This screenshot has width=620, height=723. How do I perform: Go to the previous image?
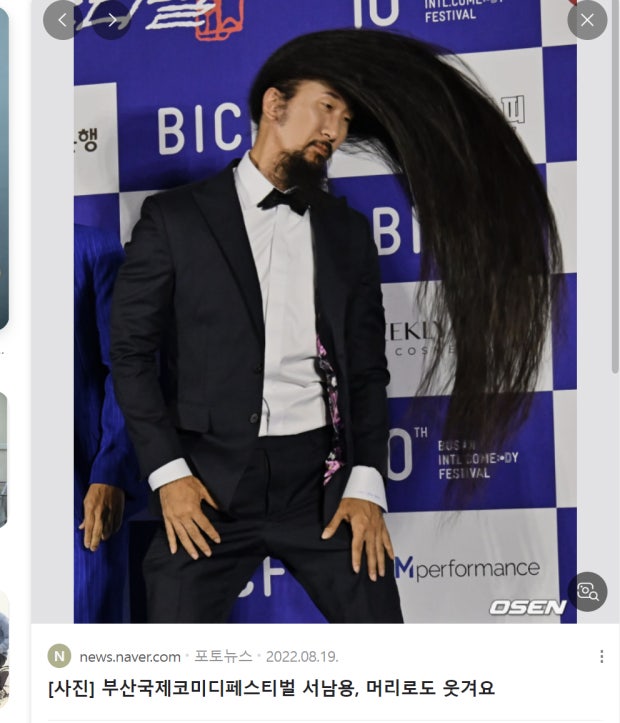point(63,20)
